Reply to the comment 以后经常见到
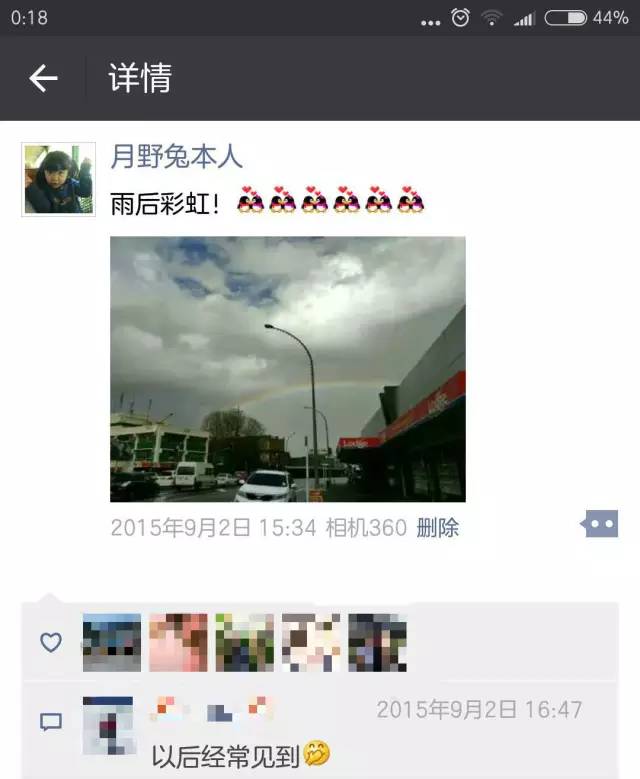The image size is (640, 779). point(240,755)
